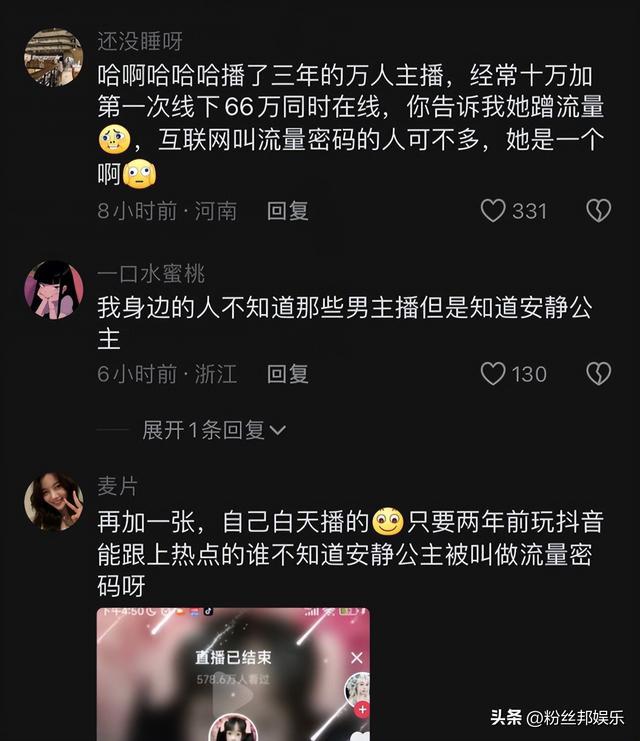Expand 展开1条回复 under 一口水蜜桃's comment
Viewport: 640px width, 741px height.
[214, 430]
